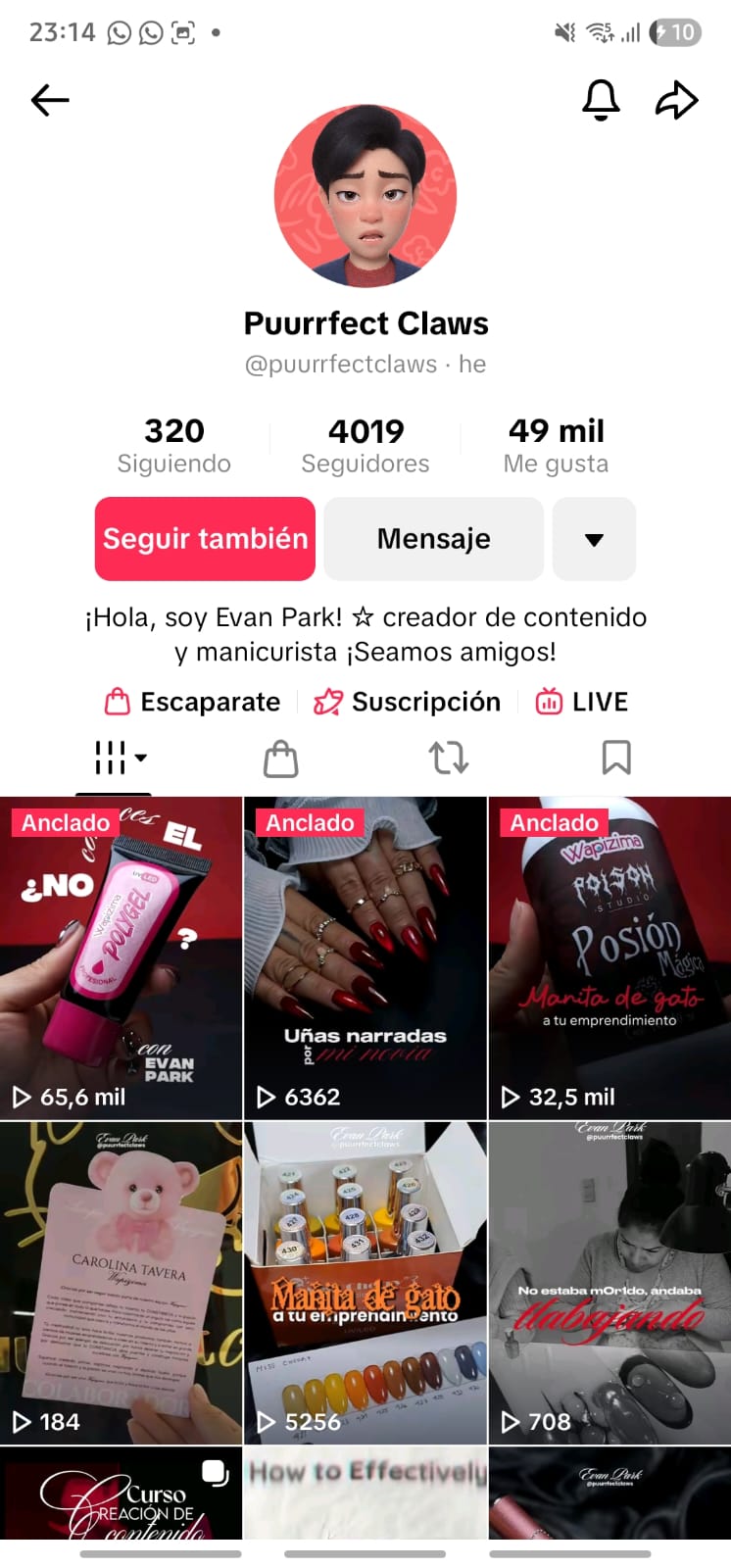View the 4019 Seguidores list

click(x=365, y=445)
